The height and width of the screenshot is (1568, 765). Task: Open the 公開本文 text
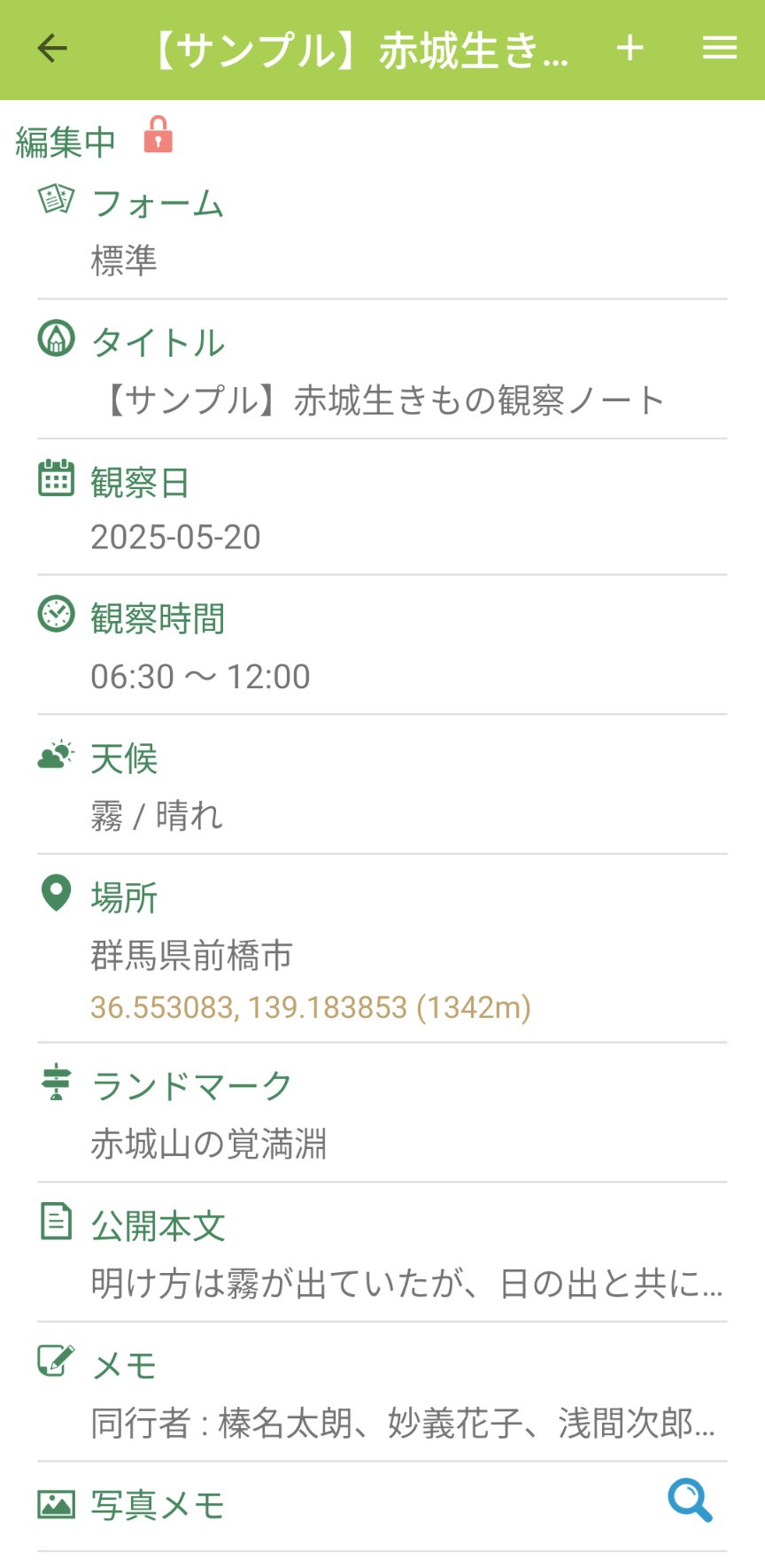[382, 1254]
